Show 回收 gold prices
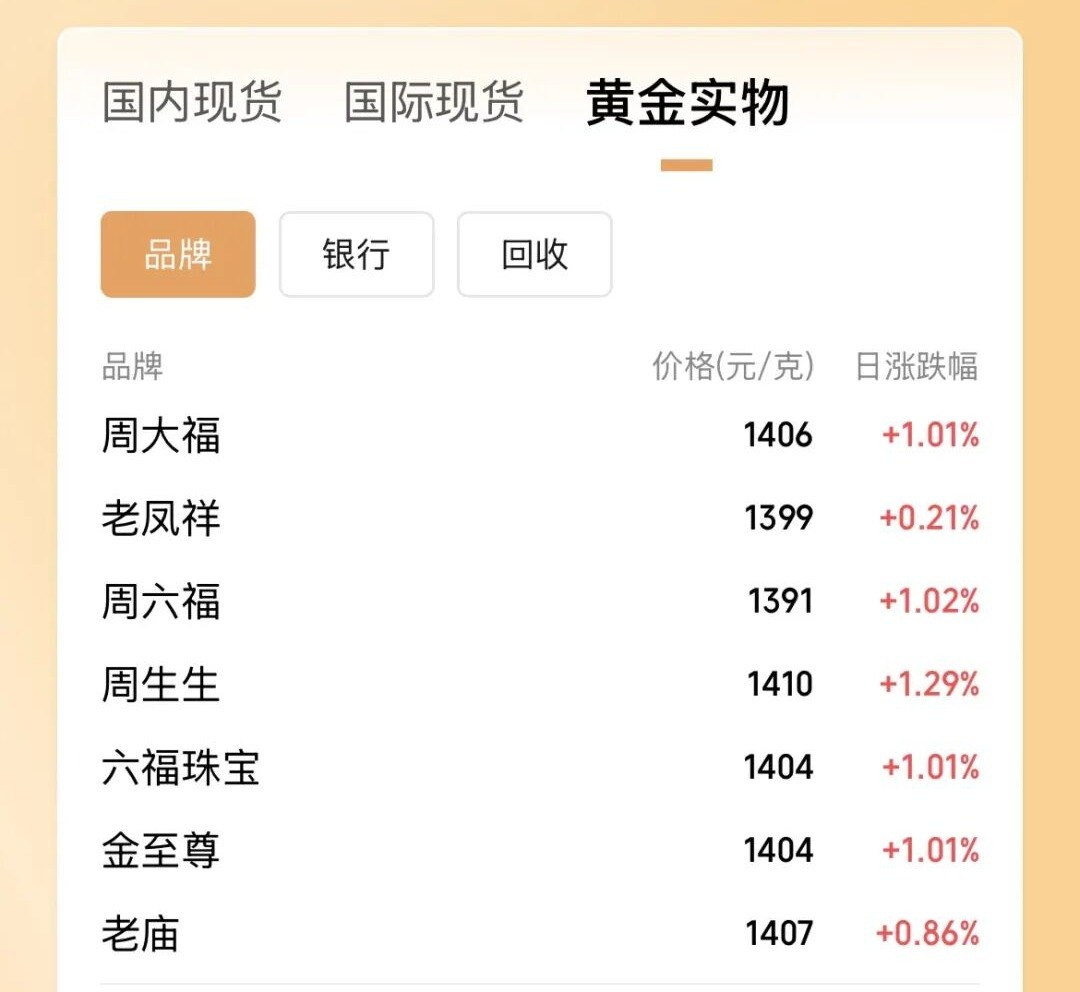 click(x=534, y=254)
